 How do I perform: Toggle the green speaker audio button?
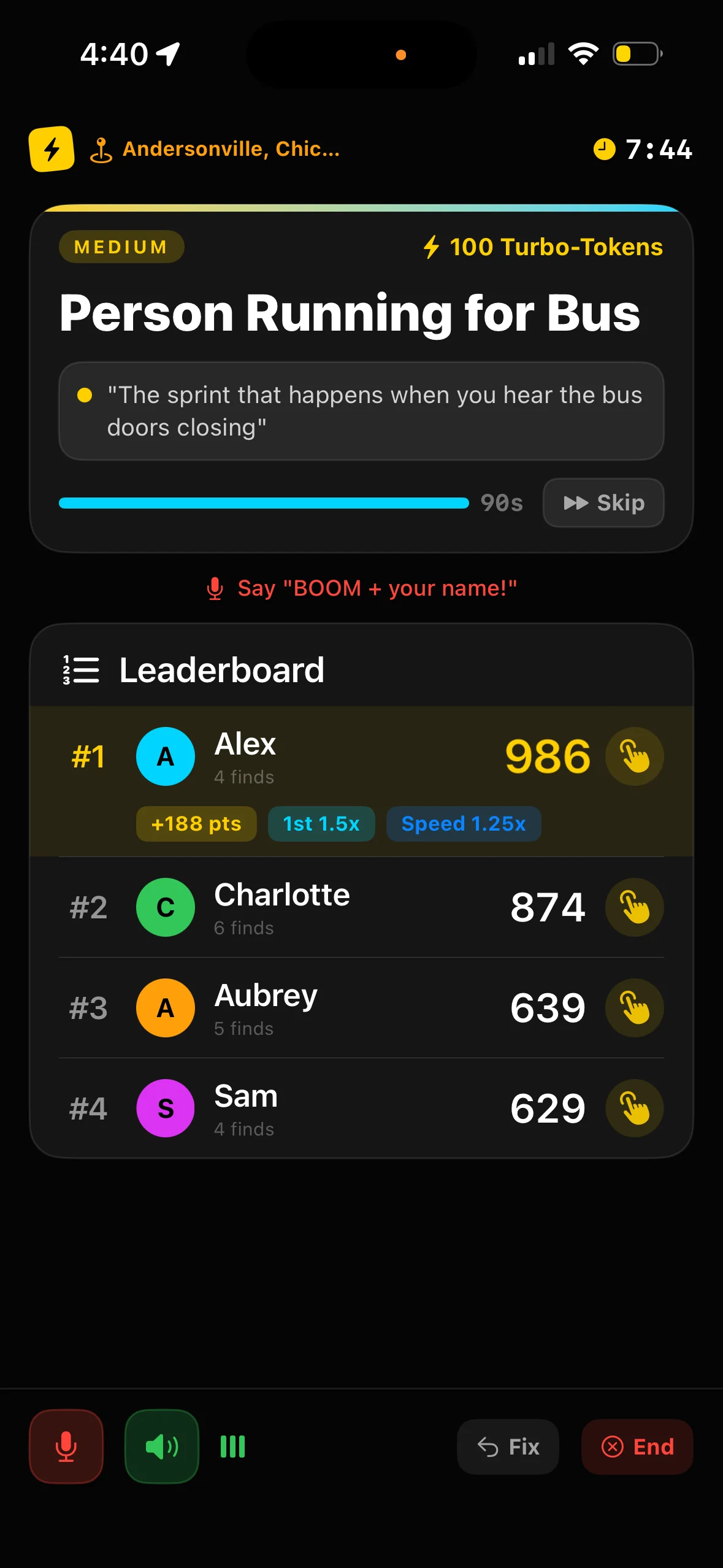(161, 1447)
